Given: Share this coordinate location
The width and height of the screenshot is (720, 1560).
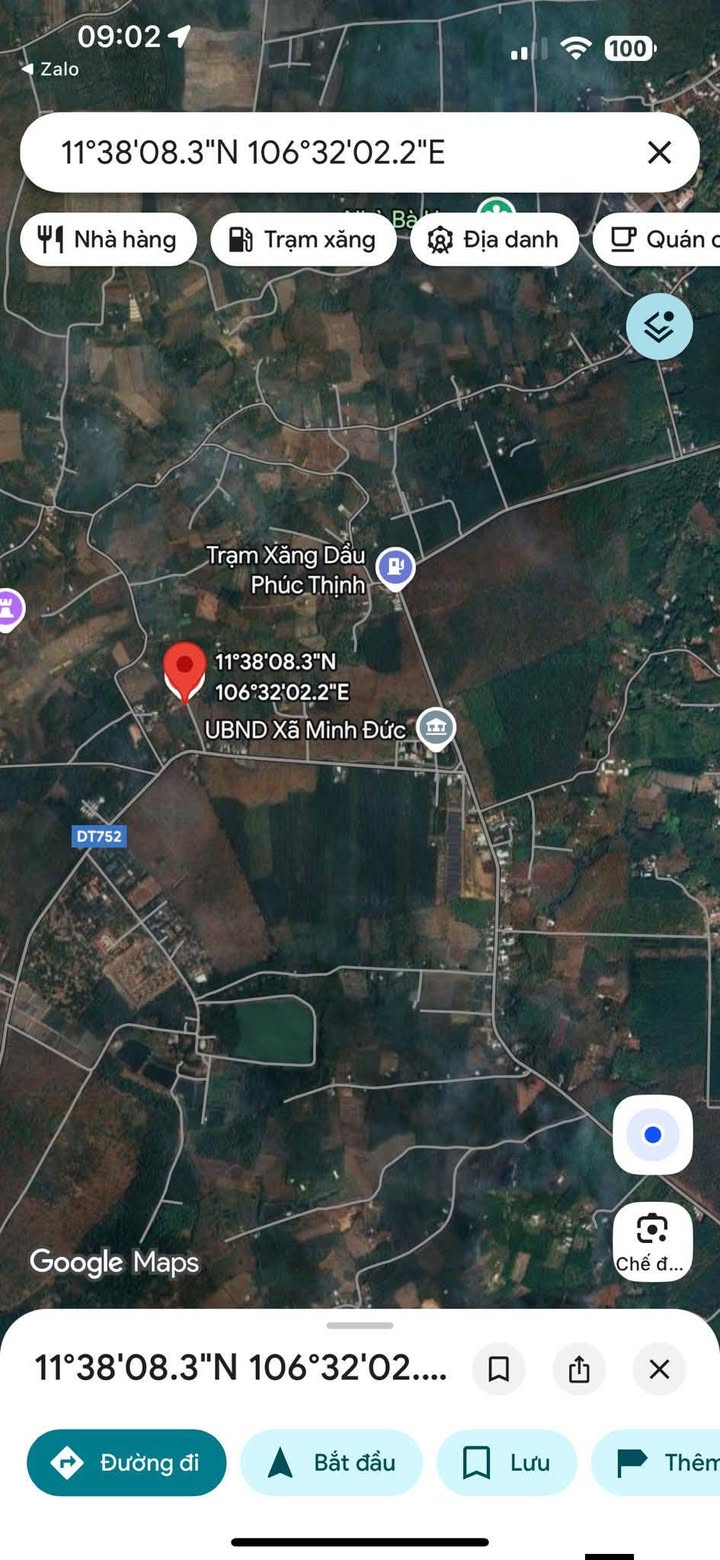Looking at the screenshot, I should point(579,1369).
